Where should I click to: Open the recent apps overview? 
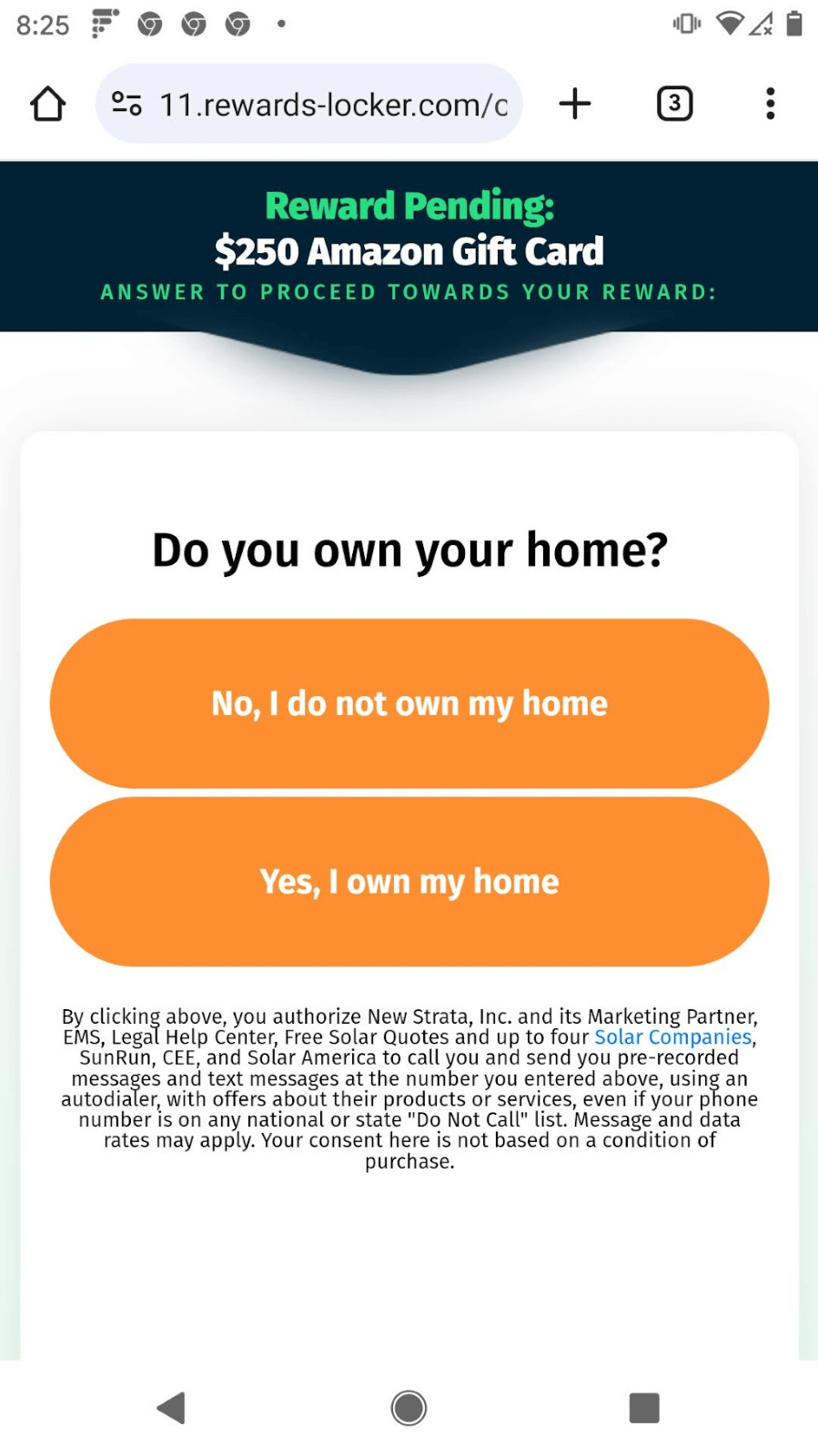(x=644, y=1408)
